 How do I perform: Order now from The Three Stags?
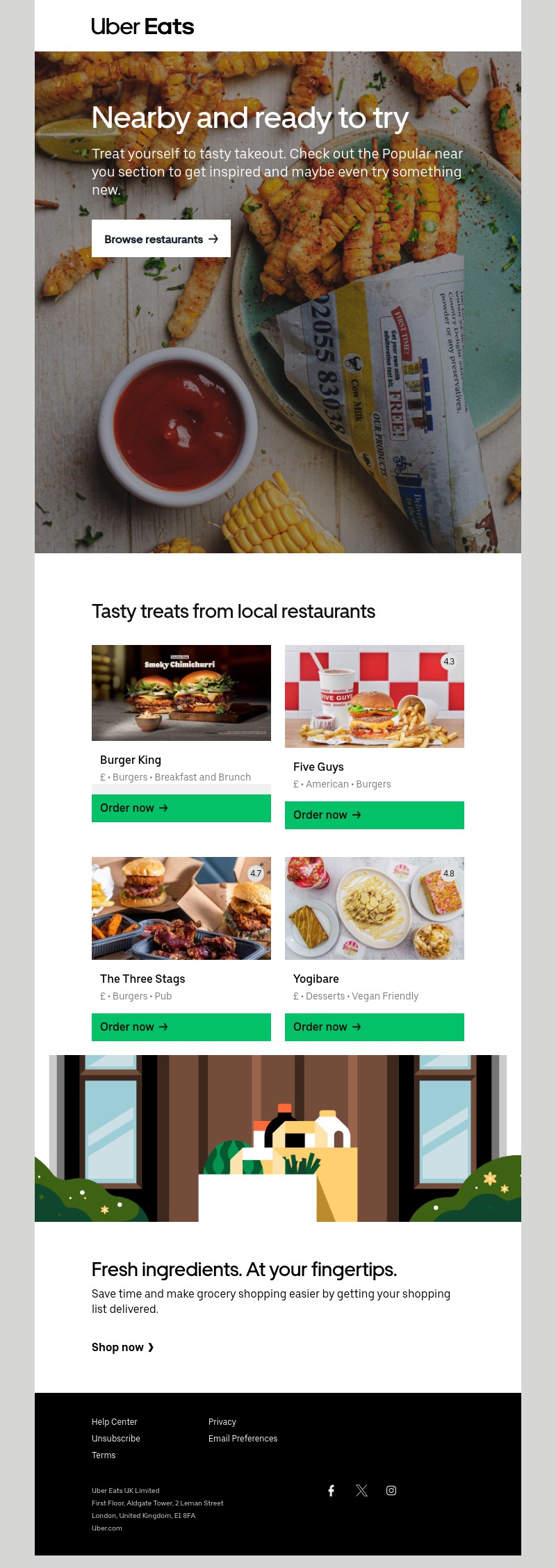point(181,1027)
